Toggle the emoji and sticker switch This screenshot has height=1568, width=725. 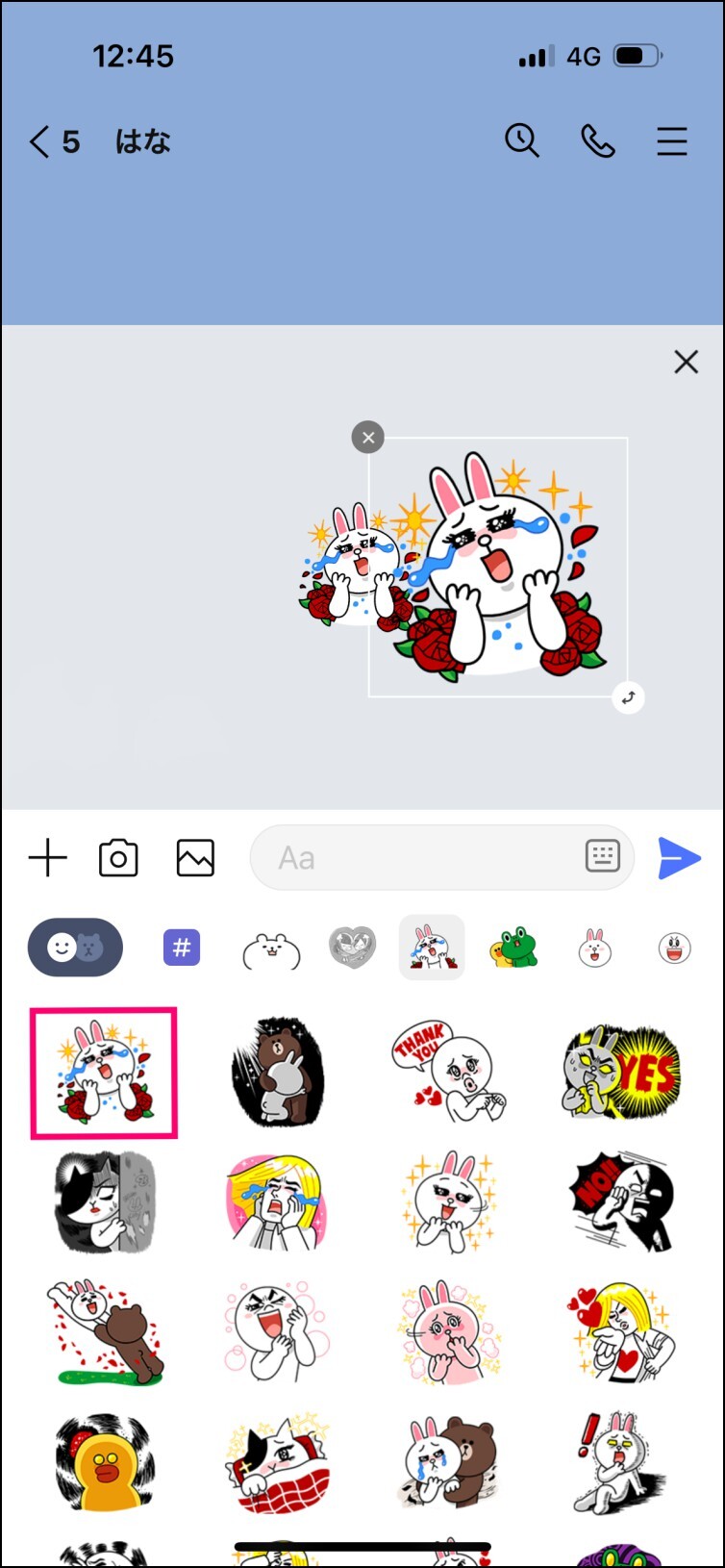(75, 948)
